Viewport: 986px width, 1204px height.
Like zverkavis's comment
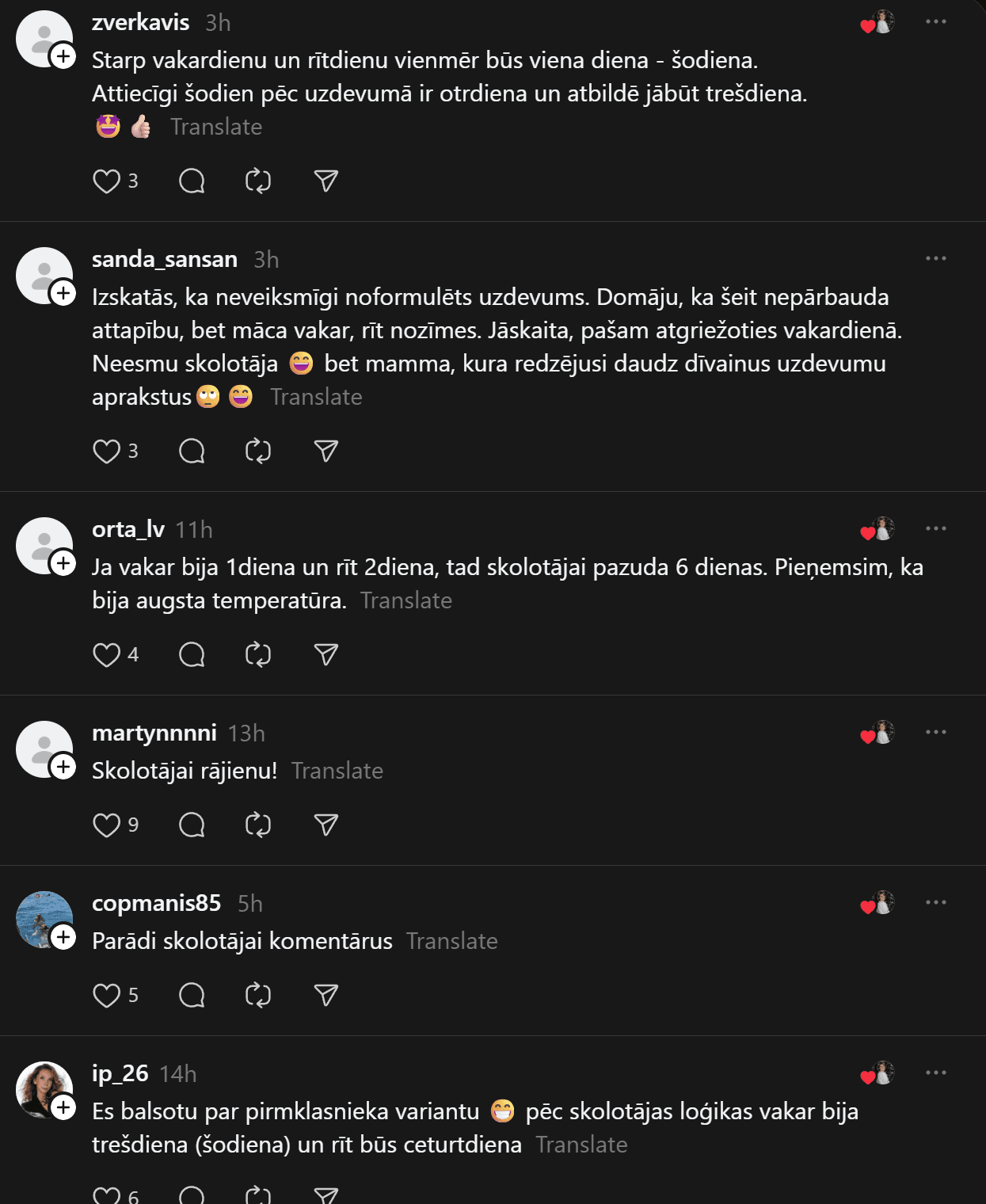click(x=106, y=181)
